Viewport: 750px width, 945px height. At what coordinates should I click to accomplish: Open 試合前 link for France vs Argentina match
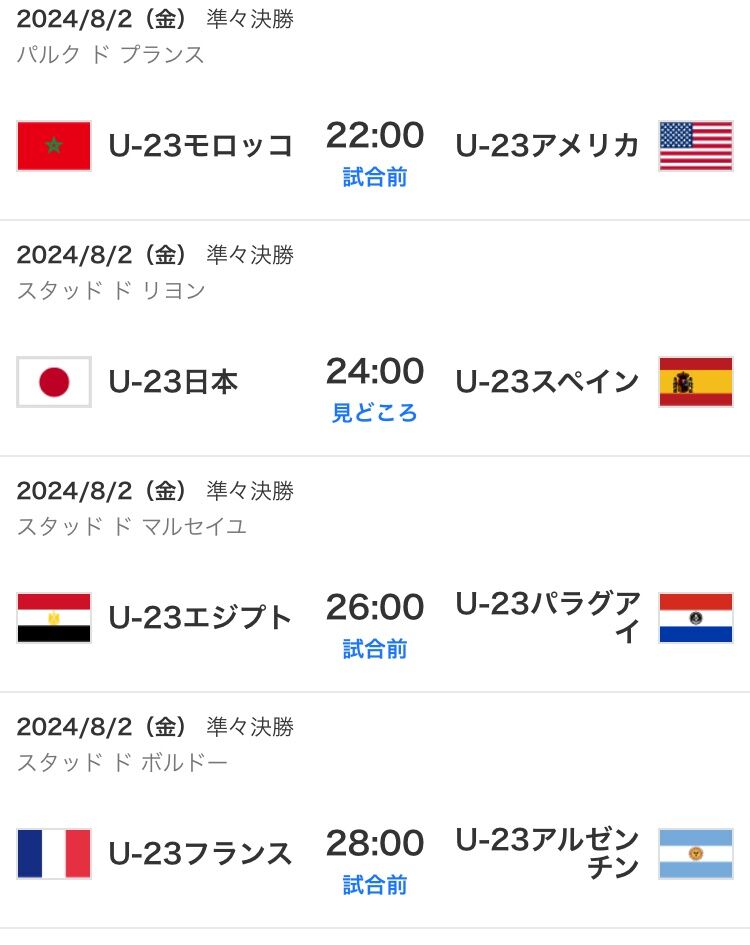[375, 885]
